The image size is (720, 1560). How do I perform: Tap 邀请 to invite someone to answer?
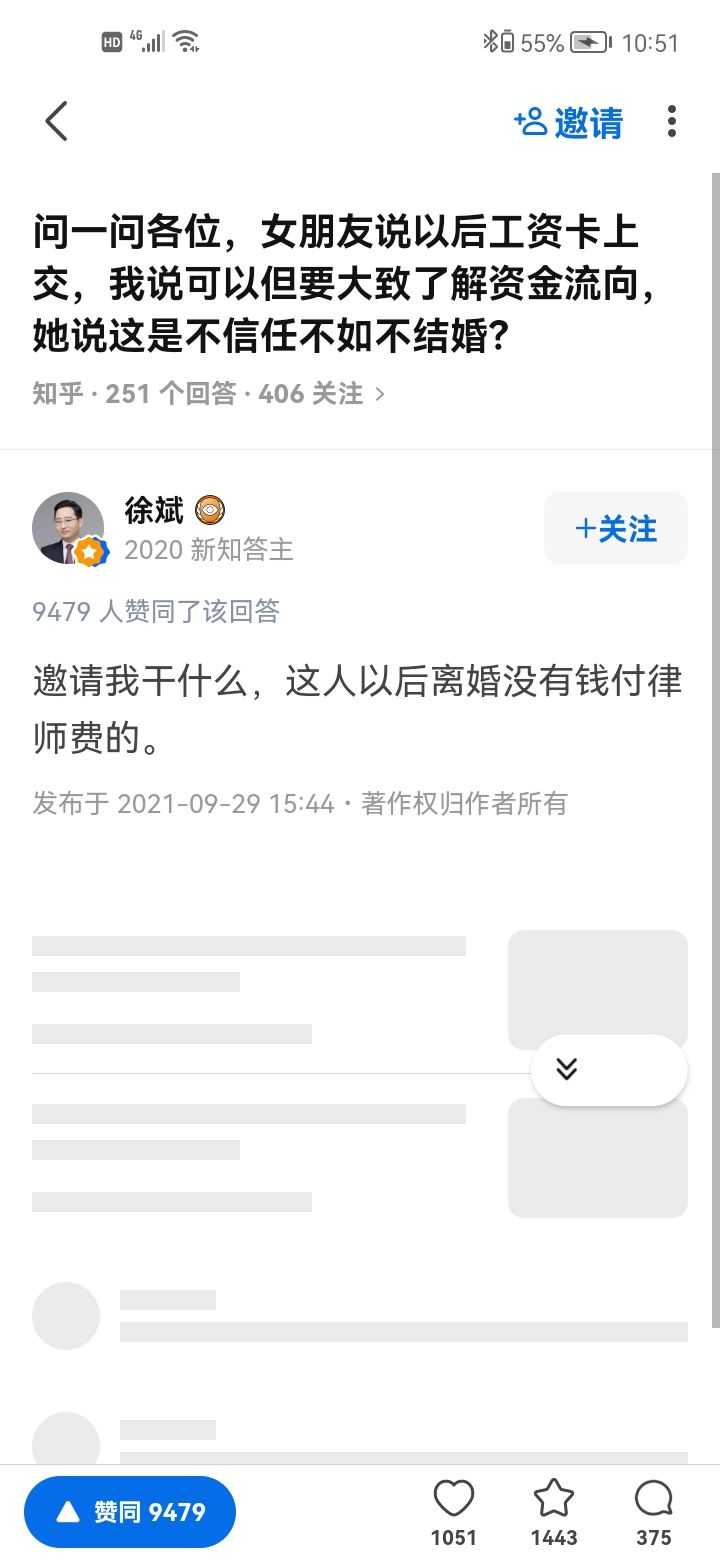(568, 122)
